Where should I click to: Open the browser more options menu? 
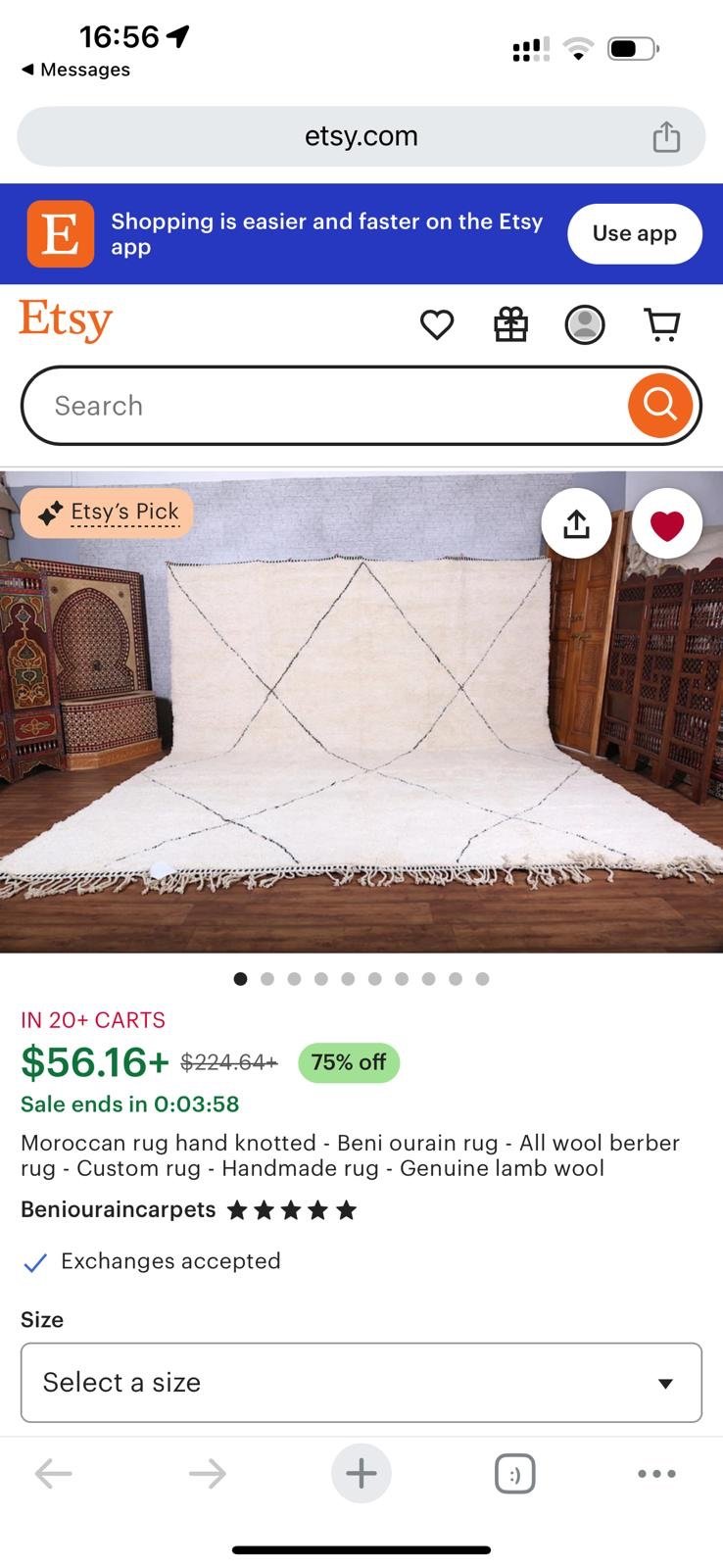(656, 1473)
